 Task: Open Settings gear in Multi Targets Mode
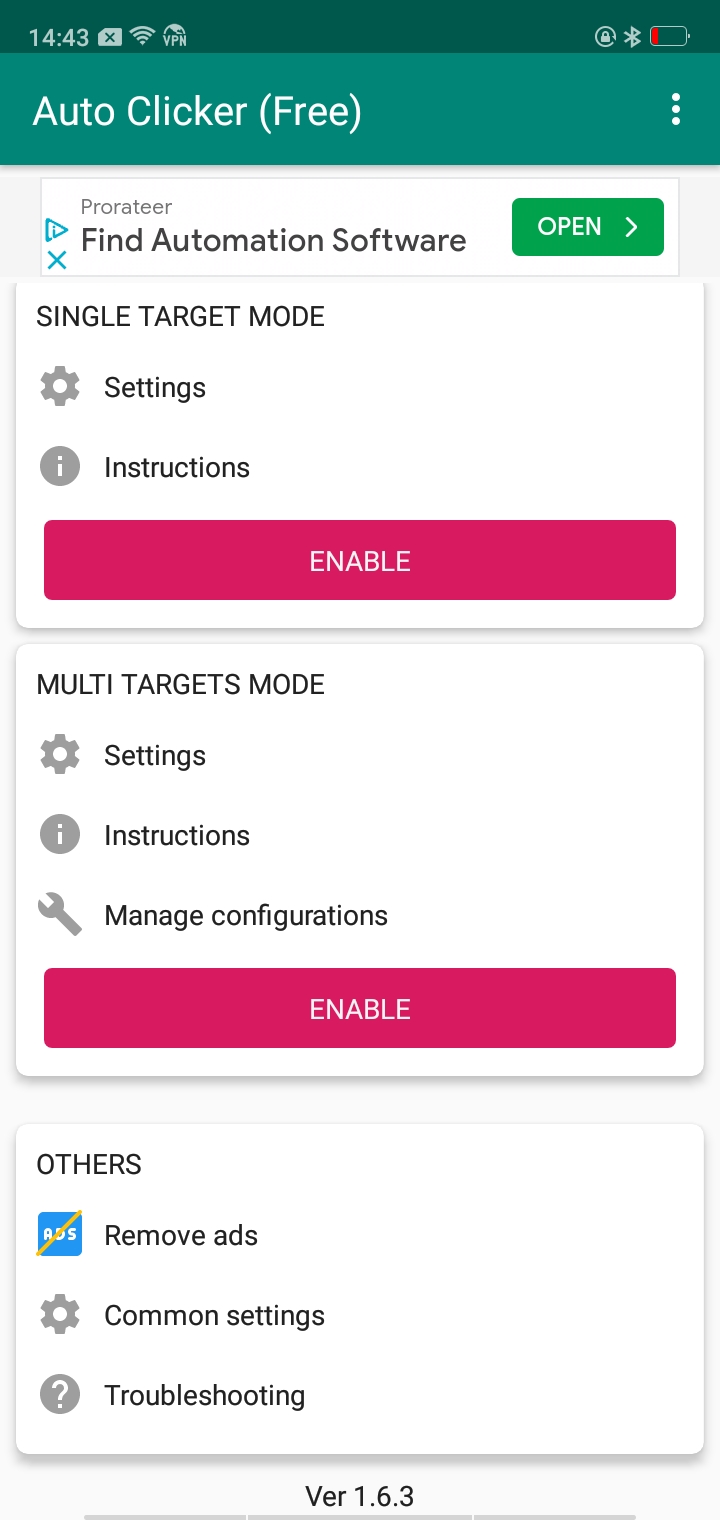coord(155,755)
